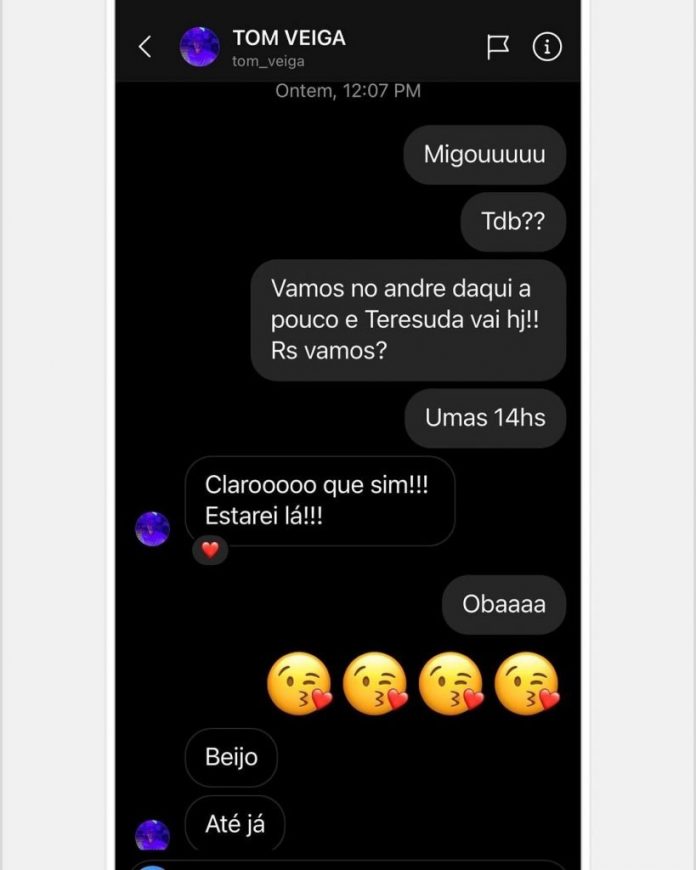This screenshot has height=870, width=696.
Task: Go back to the message list
Action: click(145, 47)
